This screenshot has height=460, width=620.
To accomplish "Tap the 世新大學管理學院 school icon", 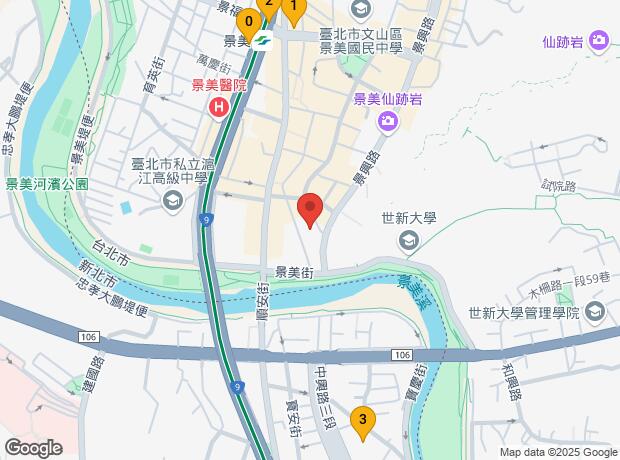I will [x=596, y=313].
